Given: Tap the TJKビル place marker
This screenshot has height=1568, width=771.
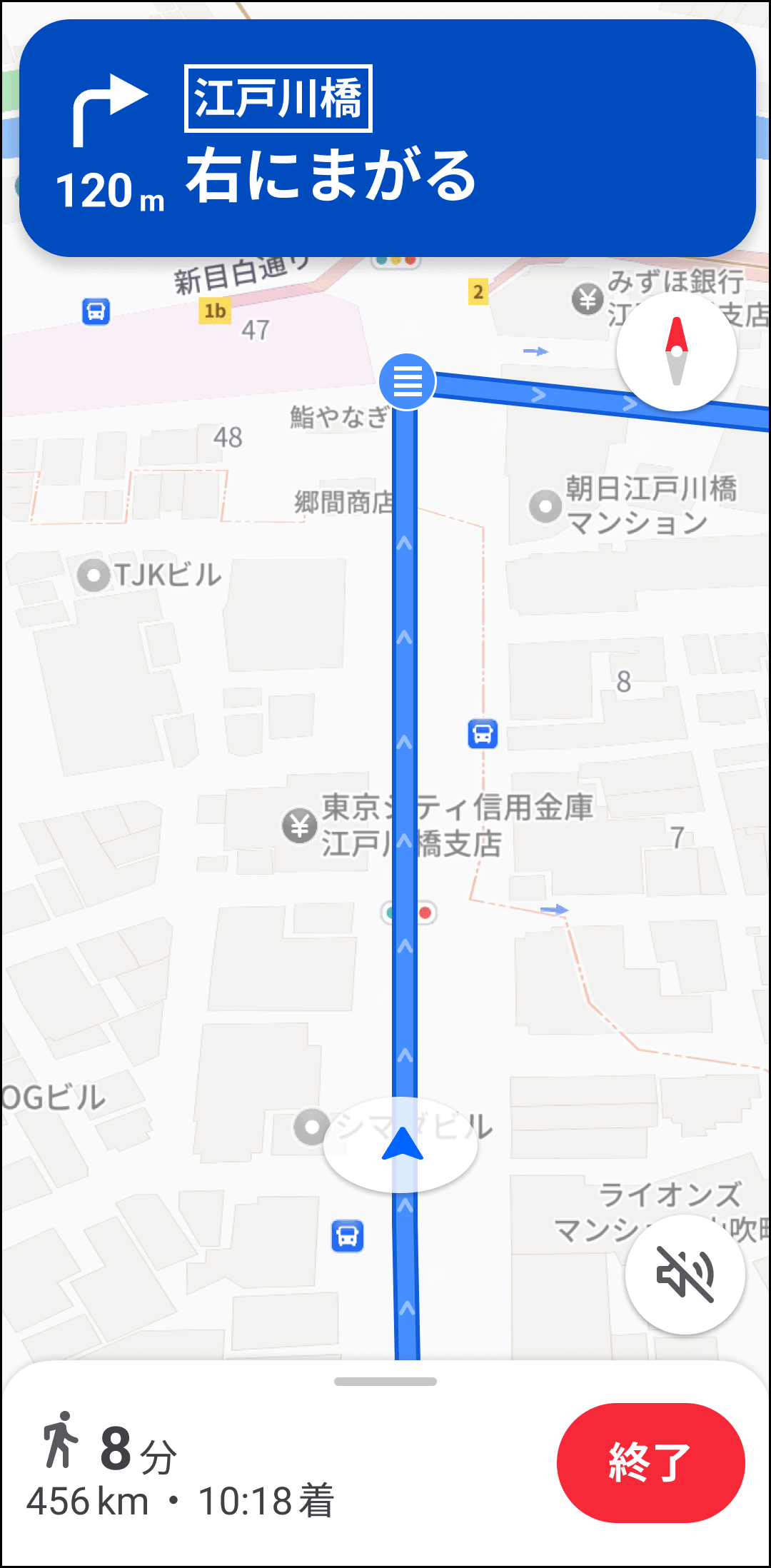Looking at the screenshot, I should point(94,575).
